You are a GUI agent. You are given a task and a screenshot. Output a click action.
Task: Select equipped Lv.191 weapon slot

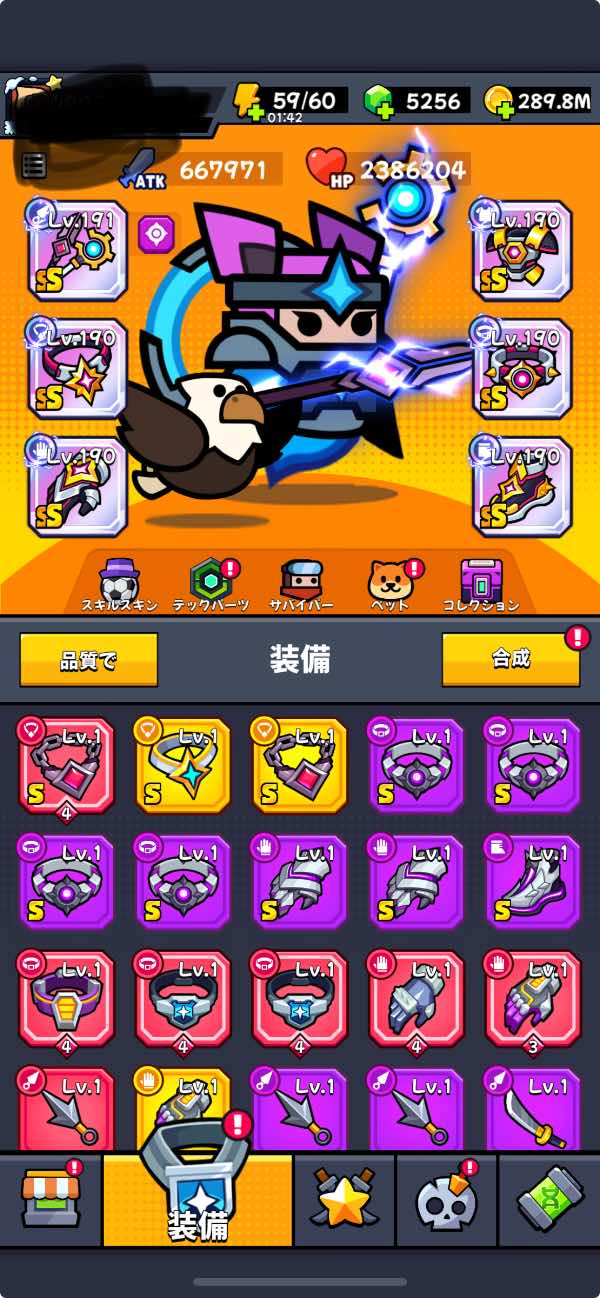coord(78,250)
